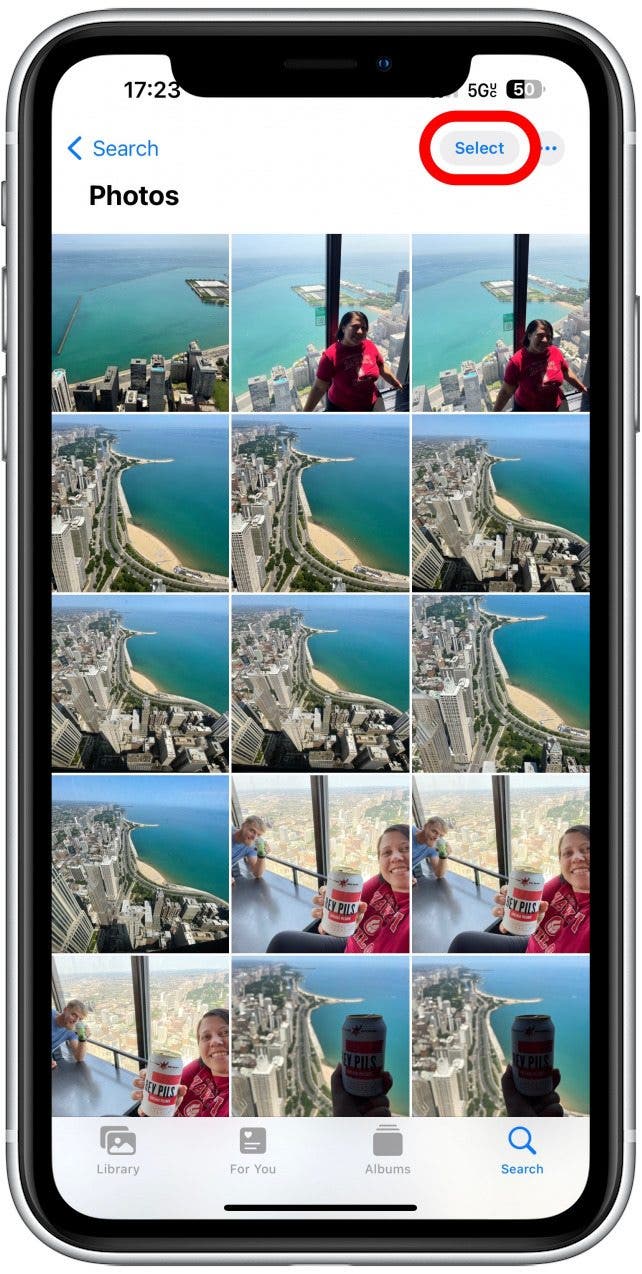Open the lake-only aerial photo with no person
The image size is (642, 1274).
(140, 323)
